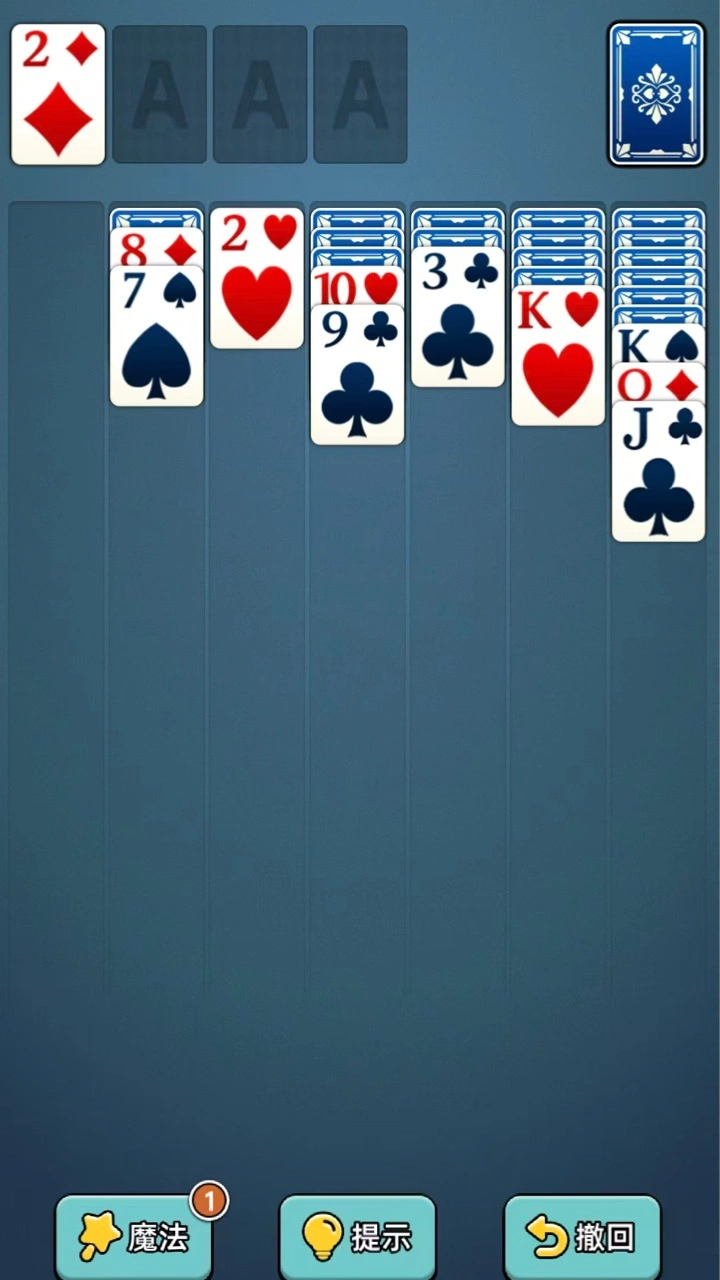720x1280 pixels.
Task: Tap the 提示 hint button
Action: [x=357, y=1238]
